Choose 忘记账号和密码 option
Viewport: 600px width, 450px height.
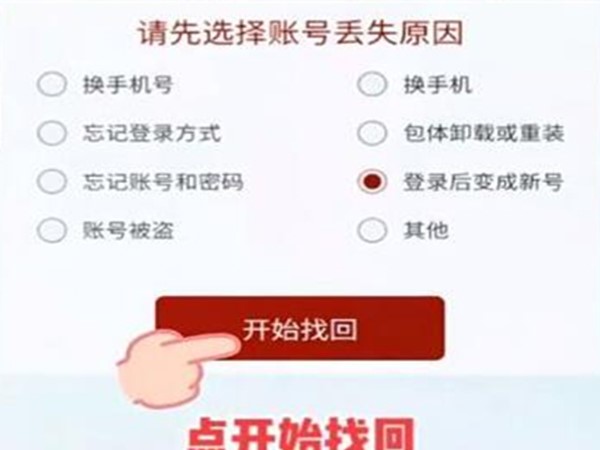(x=51, y=182)
